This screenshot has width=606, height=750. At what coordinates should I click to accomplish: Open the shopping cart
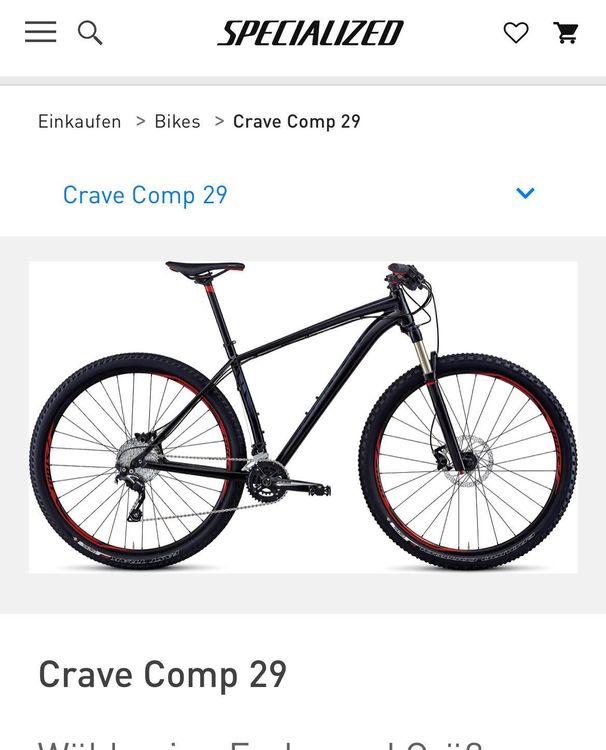566,33
